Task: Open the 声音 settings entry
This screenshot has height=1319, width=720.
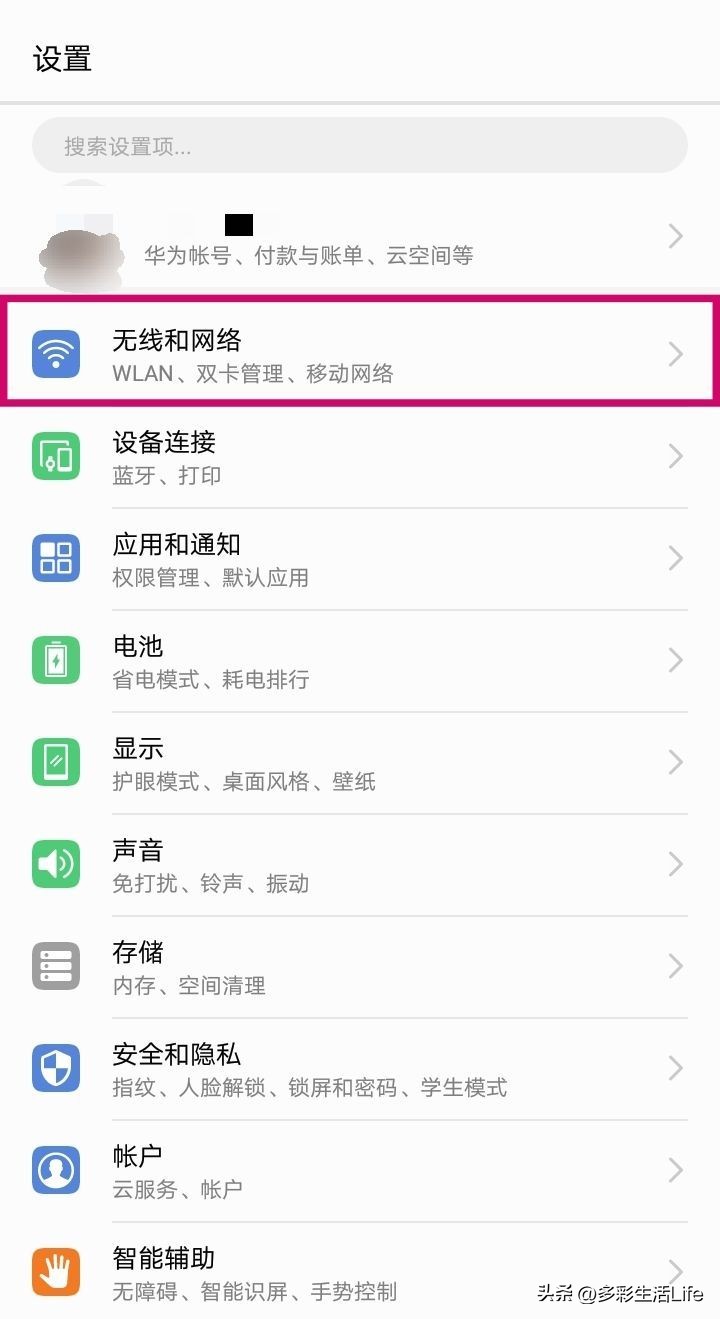Action: pos(360,863)
